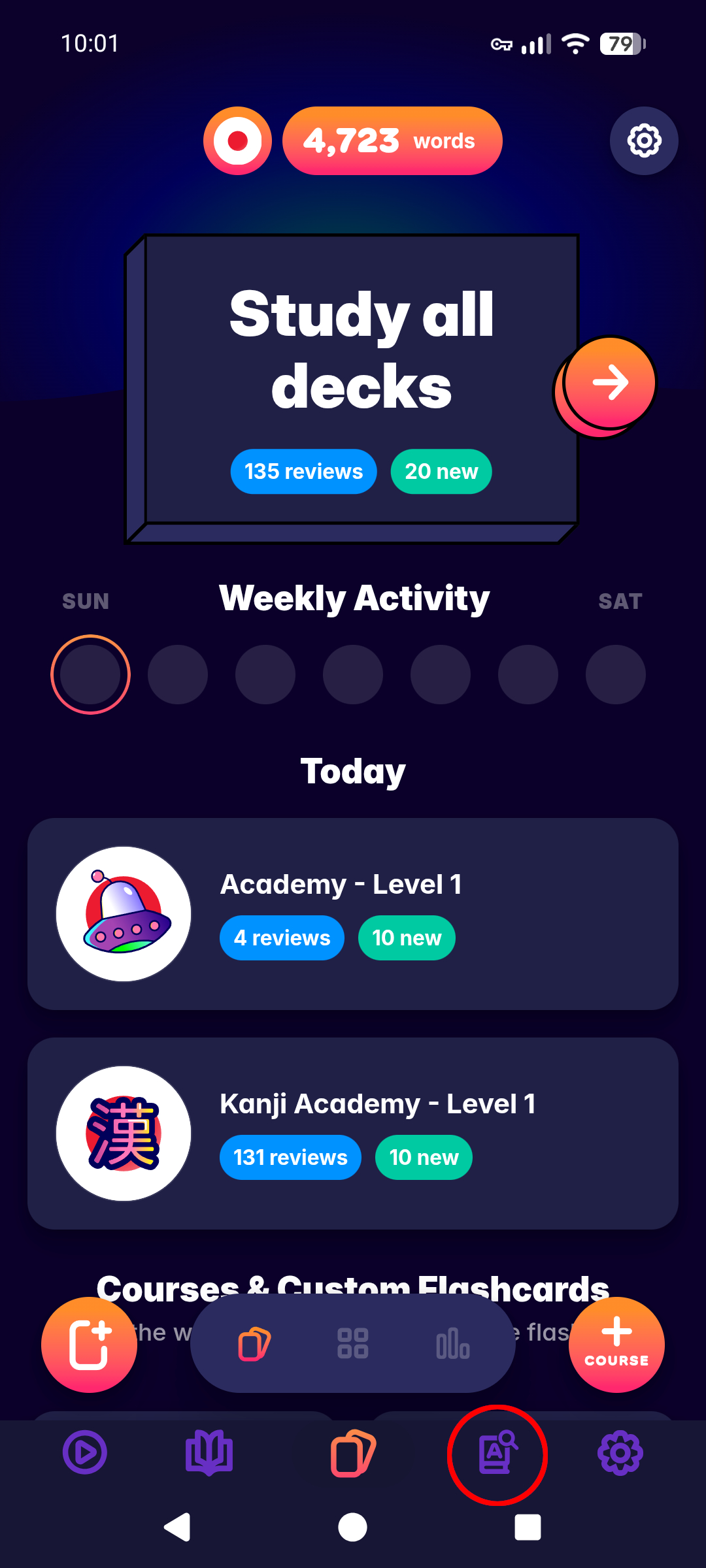Select Sunday in Weekly Activity
The height and width of the screenshot is (1568, 706).
coord(90,674)
